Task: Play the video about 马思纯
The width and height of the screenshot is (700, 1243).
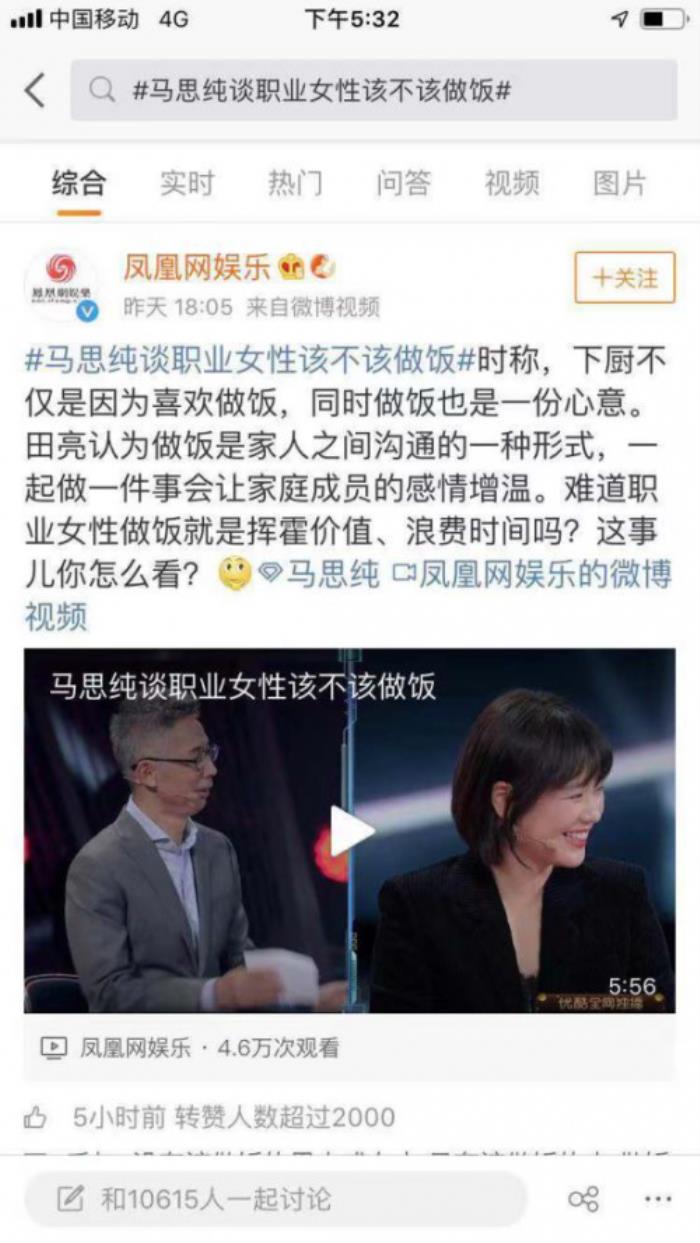Action: [x=350, y=830]
